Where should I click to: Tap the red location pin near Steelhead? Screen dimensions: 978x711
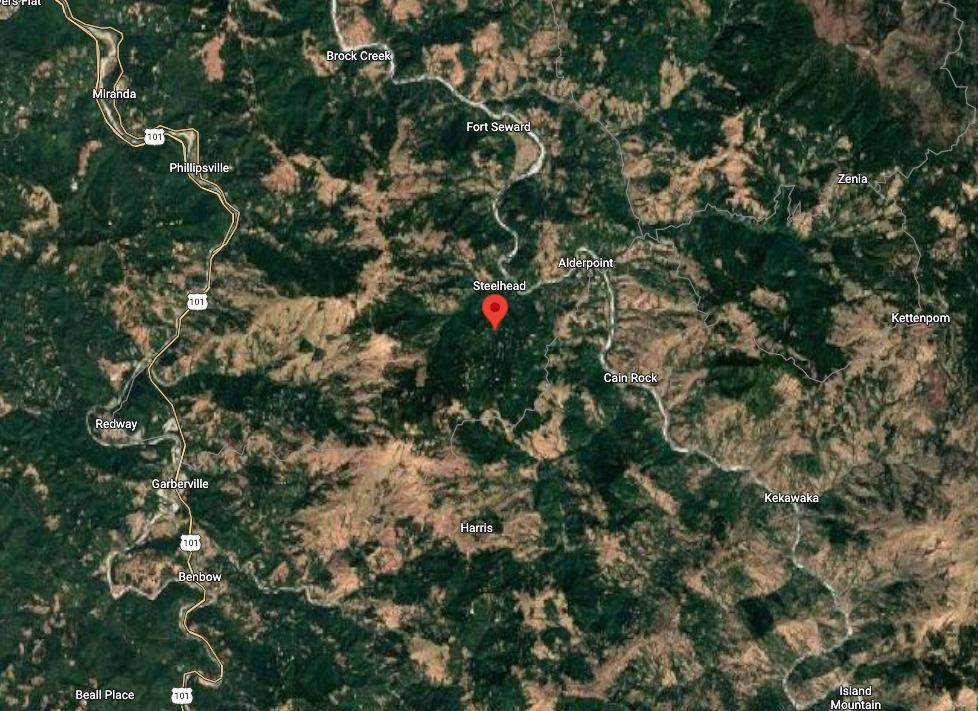[495, 309]
